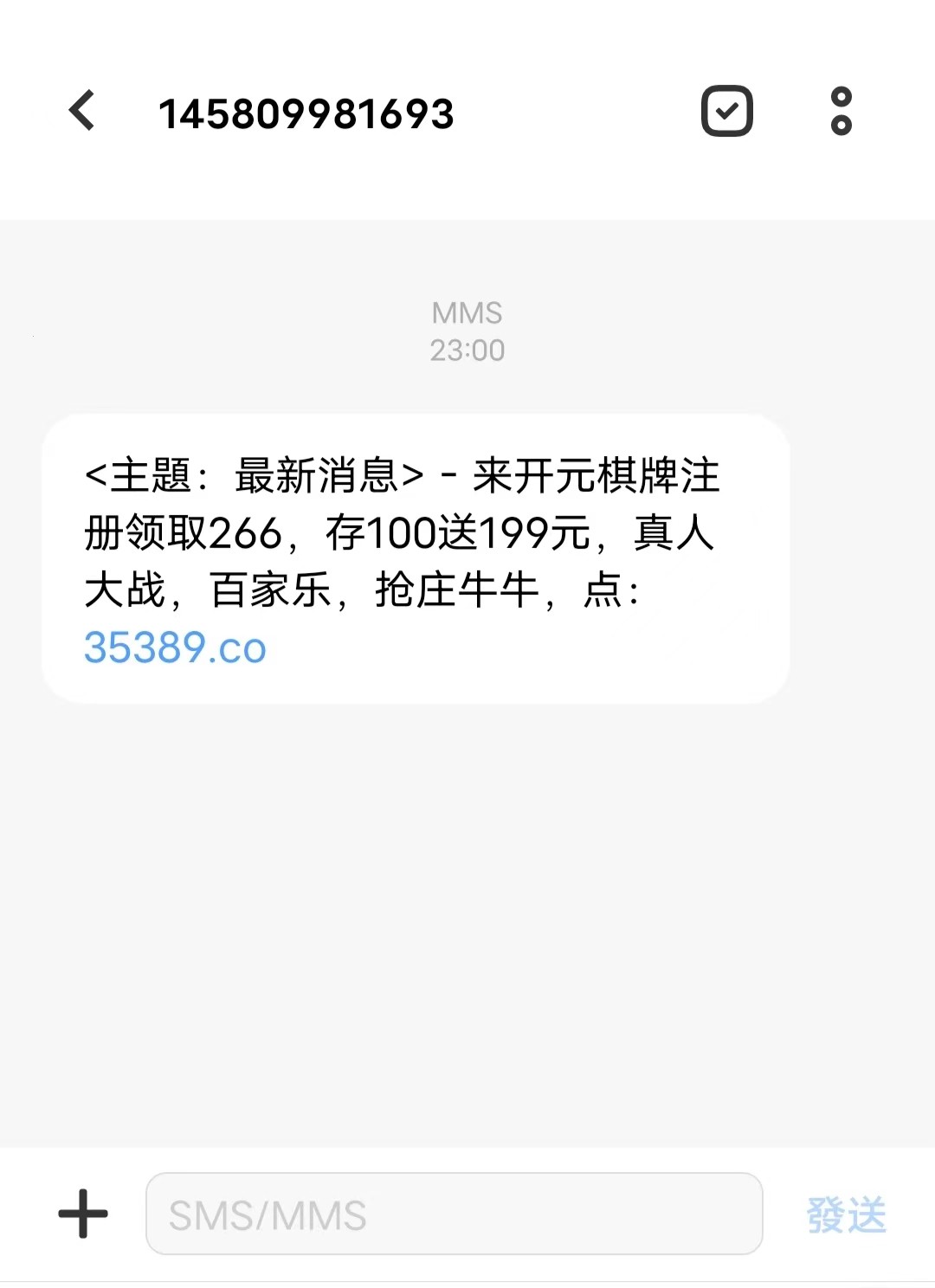
Task: Open the three-dot overflow menu
Action: 841,112
